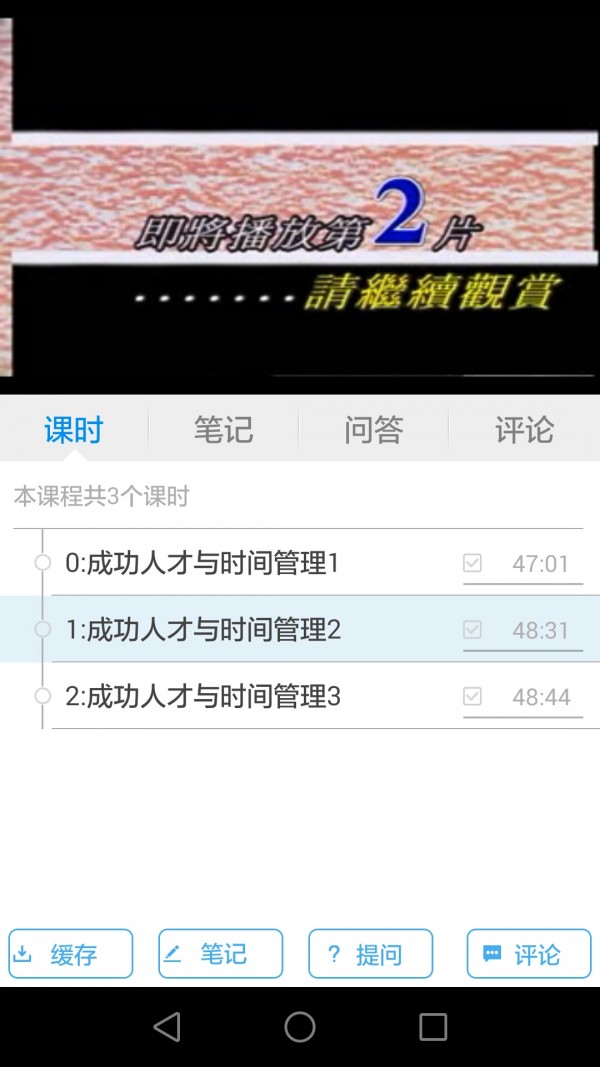
Task: Tap the 笔记 button to write a note
Action: tap(221, 954)
